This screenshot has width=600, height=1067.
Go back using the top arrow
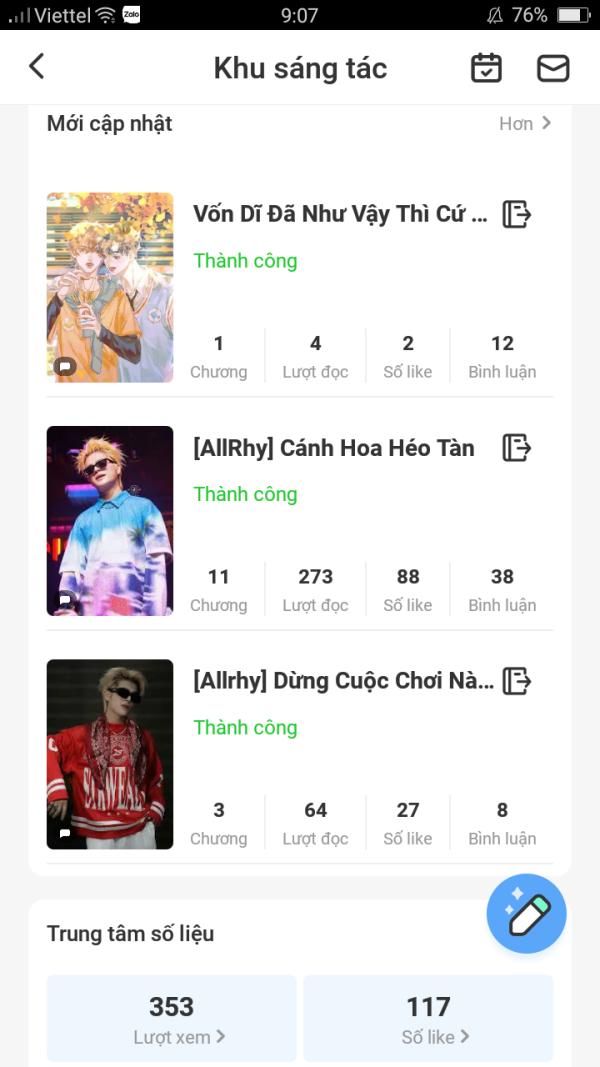[37, 67]
